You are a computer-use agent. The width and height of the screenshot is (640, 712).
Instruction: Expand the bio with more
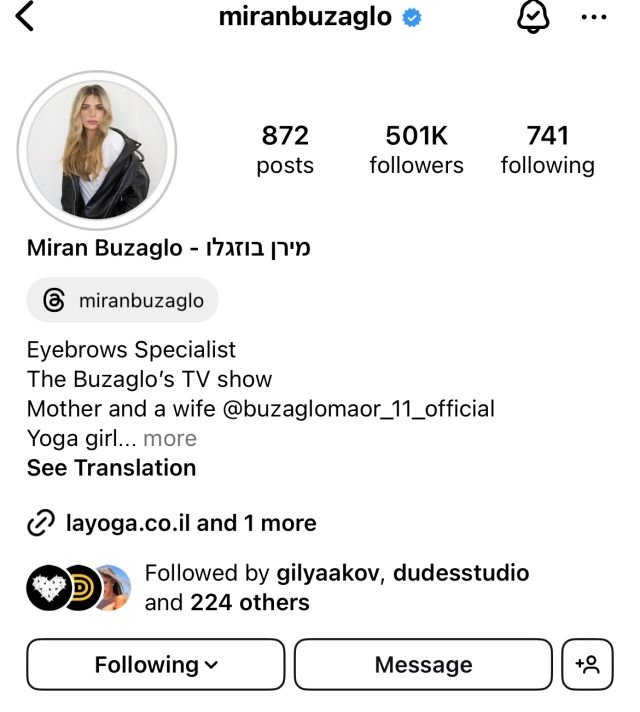170,438
